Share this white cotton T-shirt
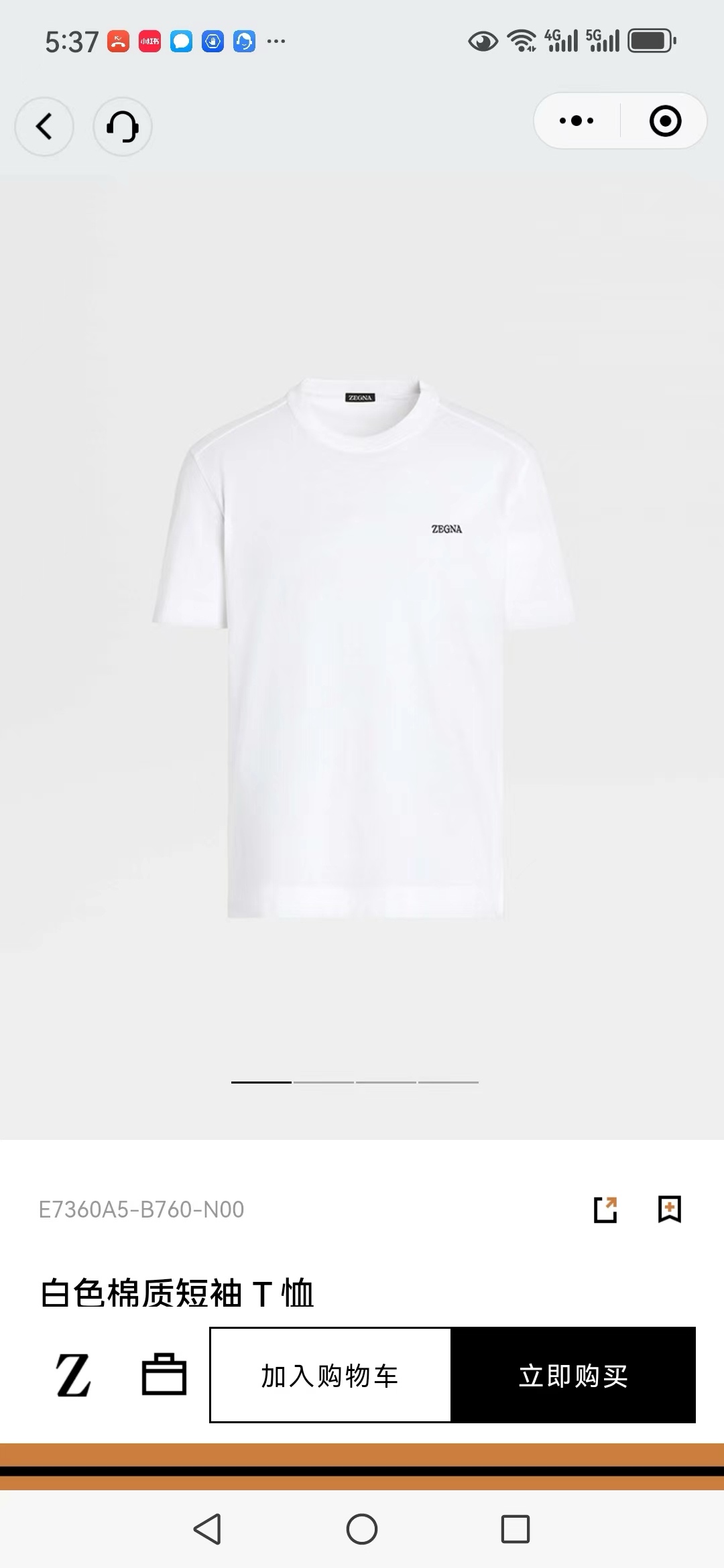This screenshot has height=1568, width=724. 605,1210
